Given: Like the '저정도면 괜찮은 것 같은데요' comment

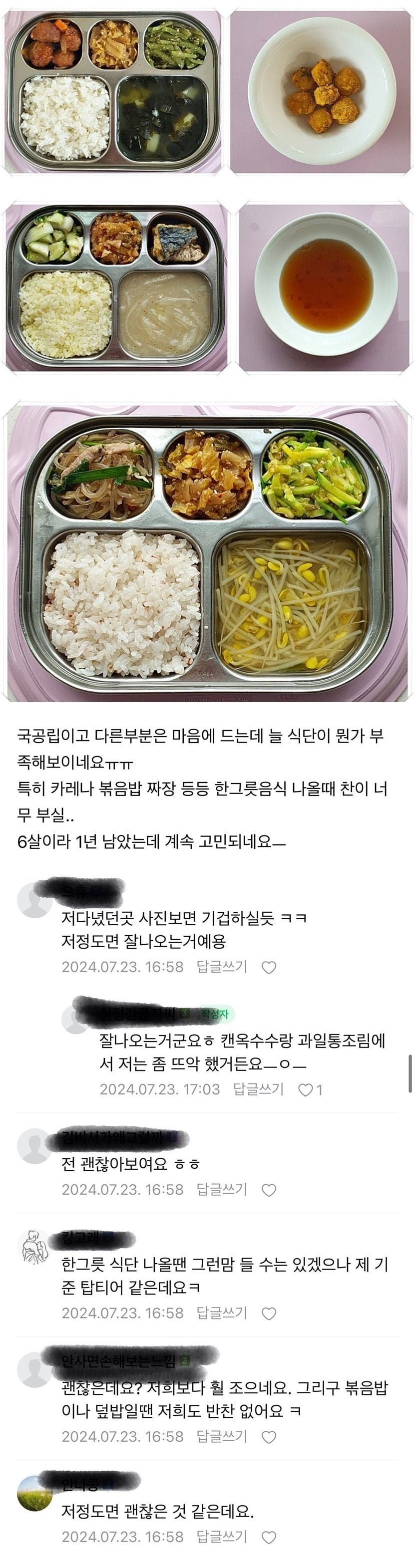Looking at the screenshot, I should (269, 1538).
